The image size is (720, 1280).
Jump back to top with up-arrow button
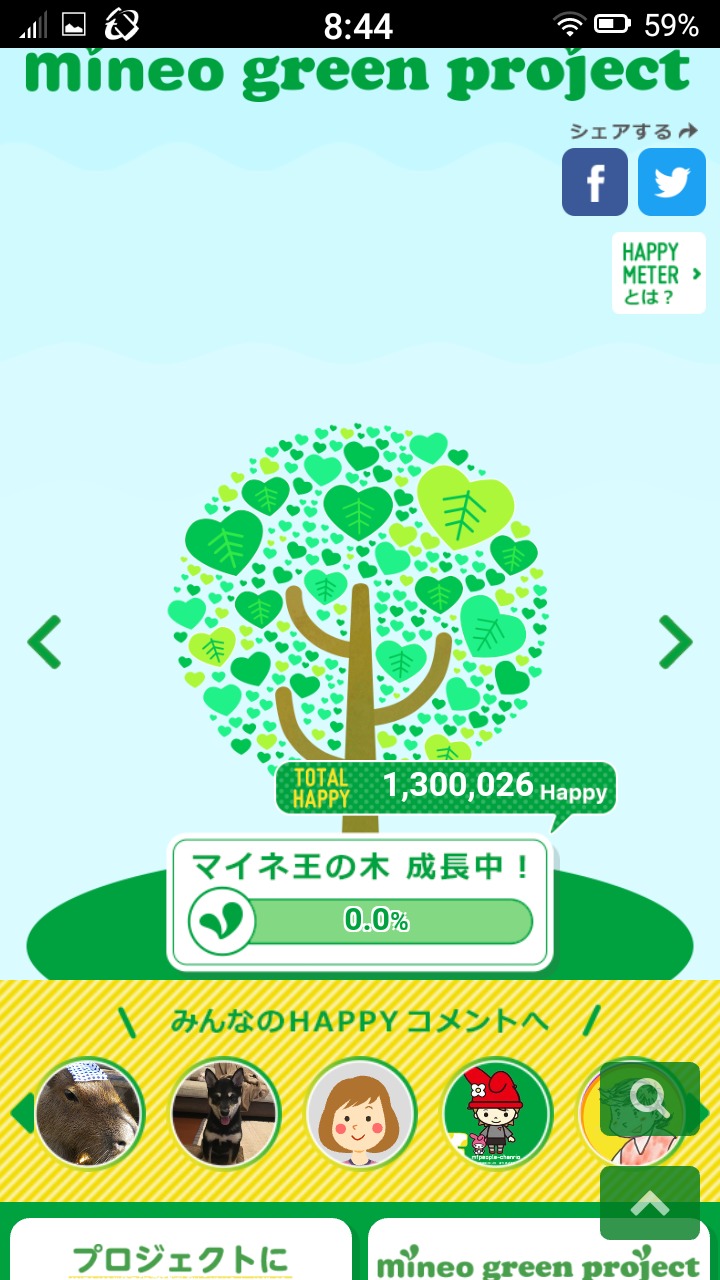point(650,1203)
